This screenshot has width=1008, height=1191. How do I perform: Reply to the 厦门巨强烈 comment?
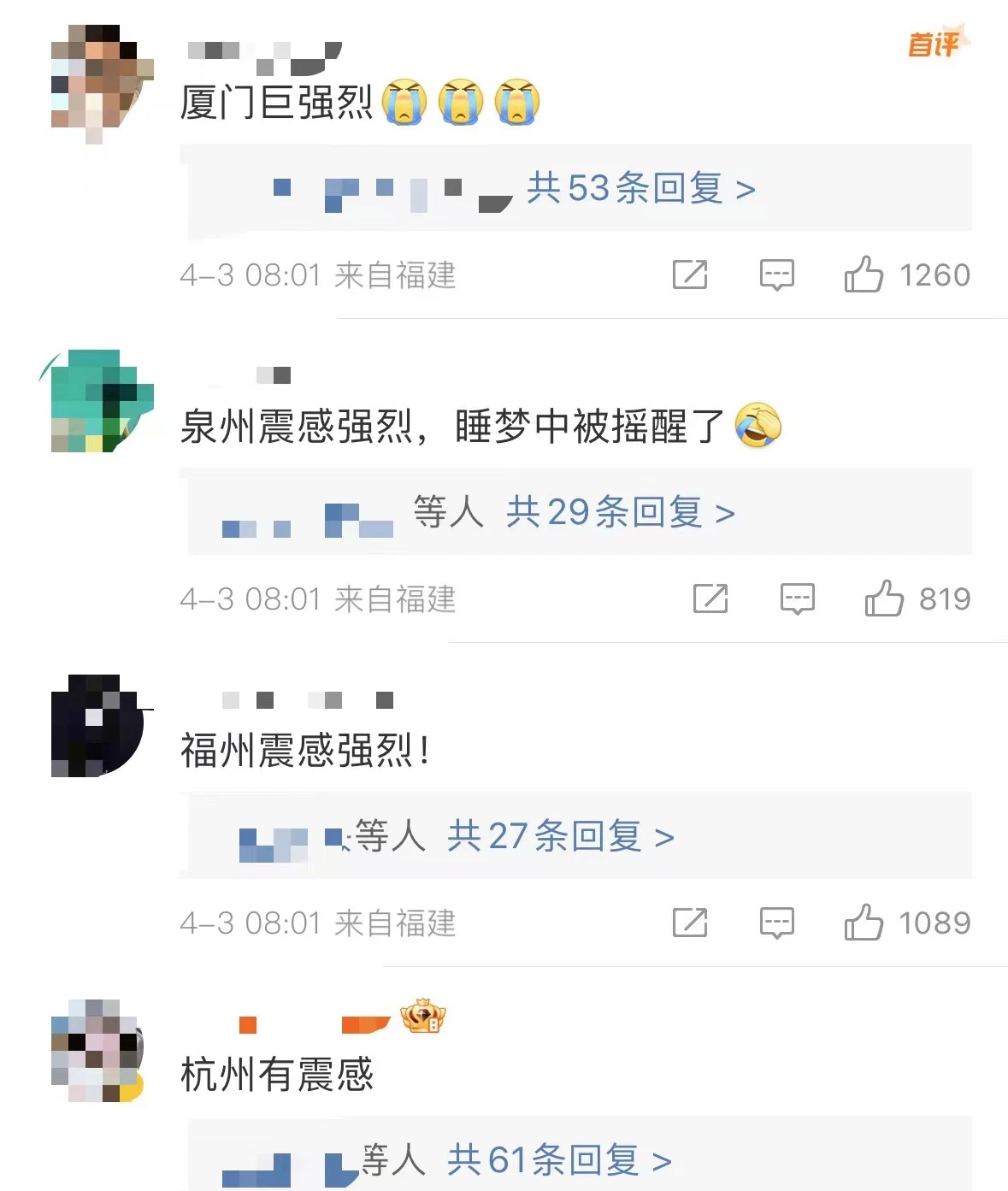click(x=777, y=274)
